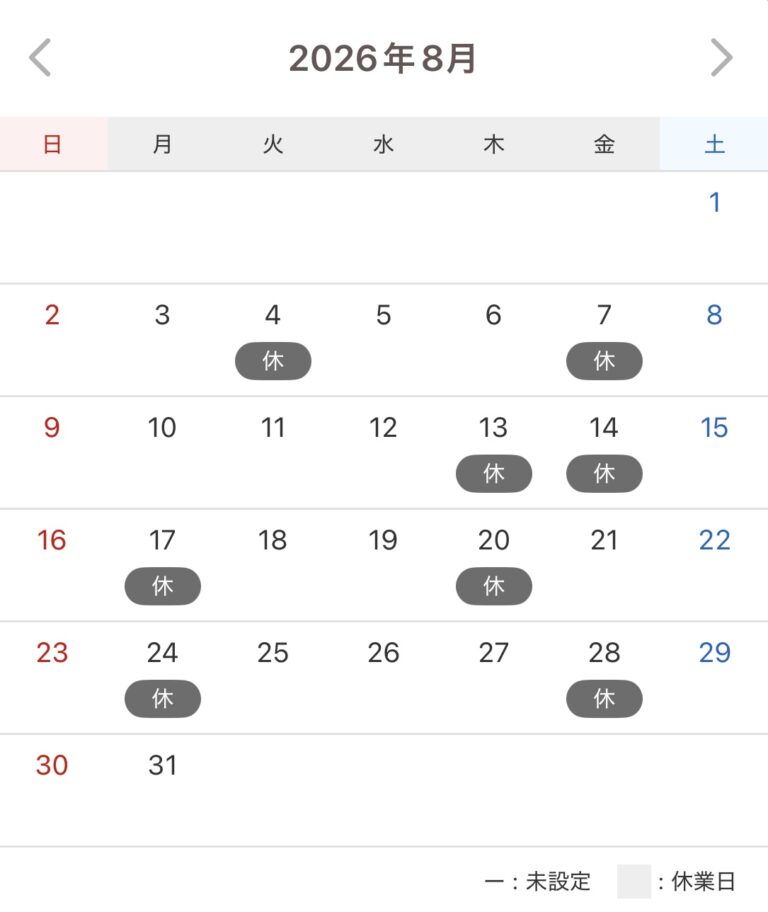The width and height of the screenshot is (768, 912).
Task: Select August 14 with 休 badge
Action: [x=604, y=452]
